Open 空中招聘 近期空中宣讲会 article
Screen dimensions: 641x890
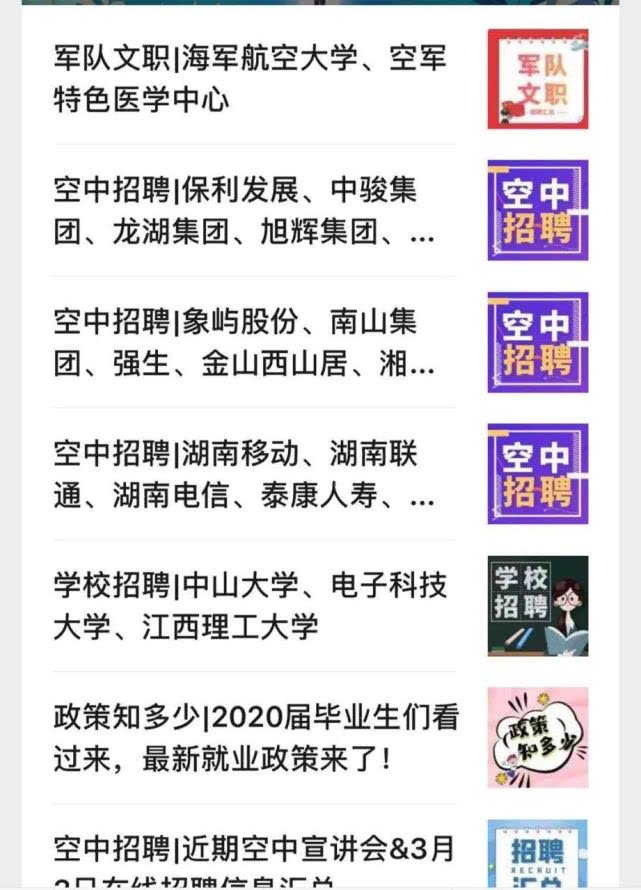(x=250, y=856)
